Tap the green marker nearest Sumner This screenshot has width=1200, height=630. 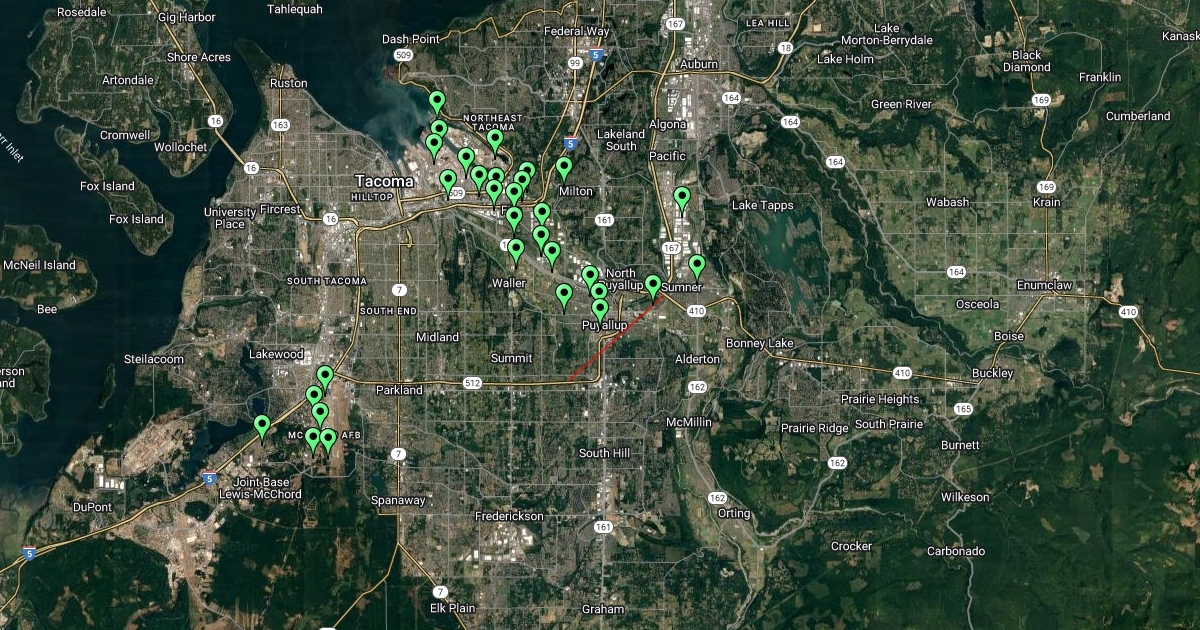[653, 286]
